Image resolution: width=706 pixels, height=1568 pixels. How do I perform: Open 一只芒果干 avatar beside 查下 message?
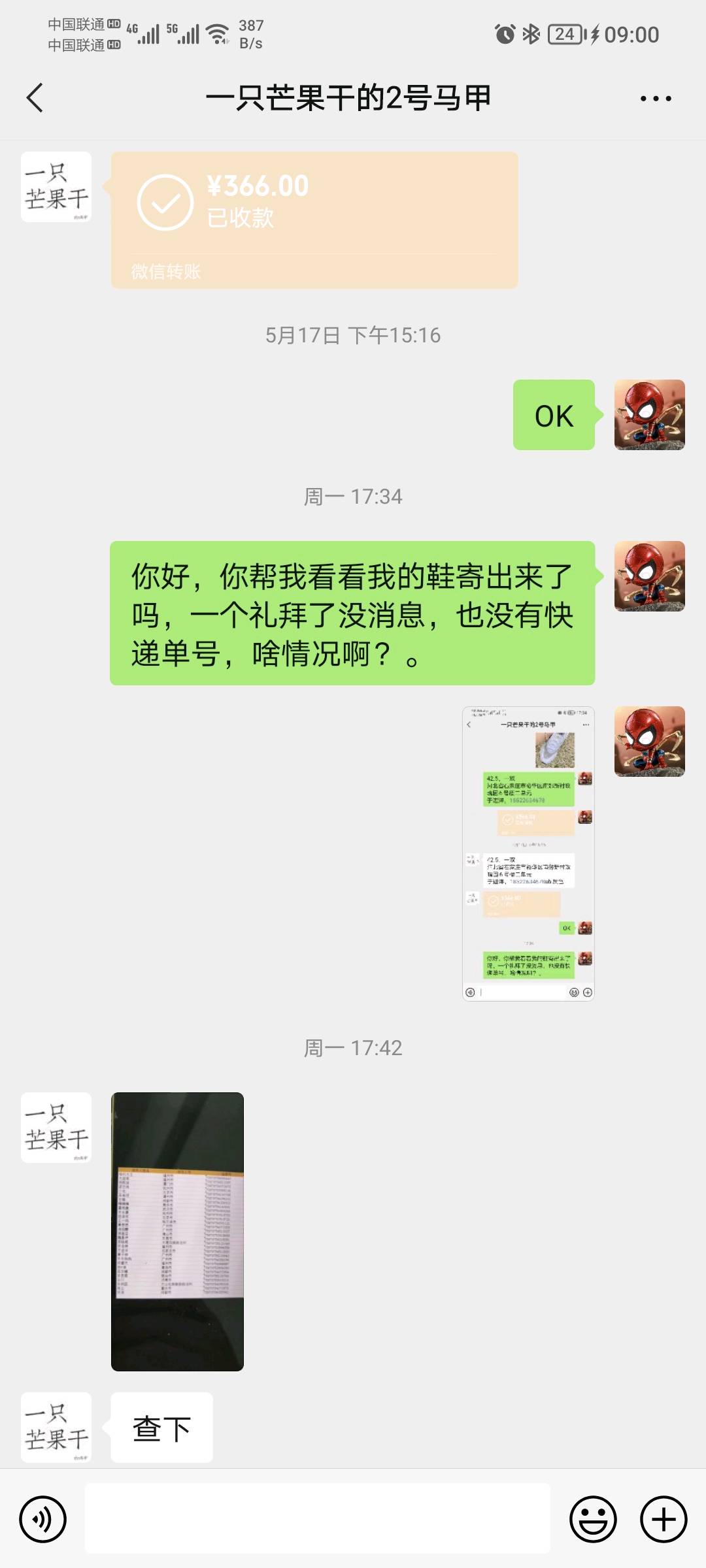[56, 1428]
